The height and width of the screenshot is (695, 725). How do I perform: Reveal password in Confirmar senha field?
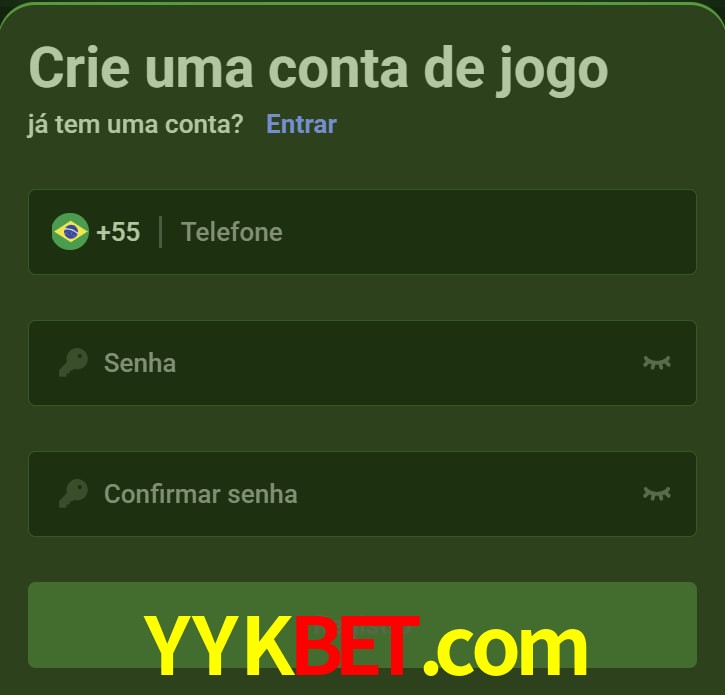(x=656, y=493)
